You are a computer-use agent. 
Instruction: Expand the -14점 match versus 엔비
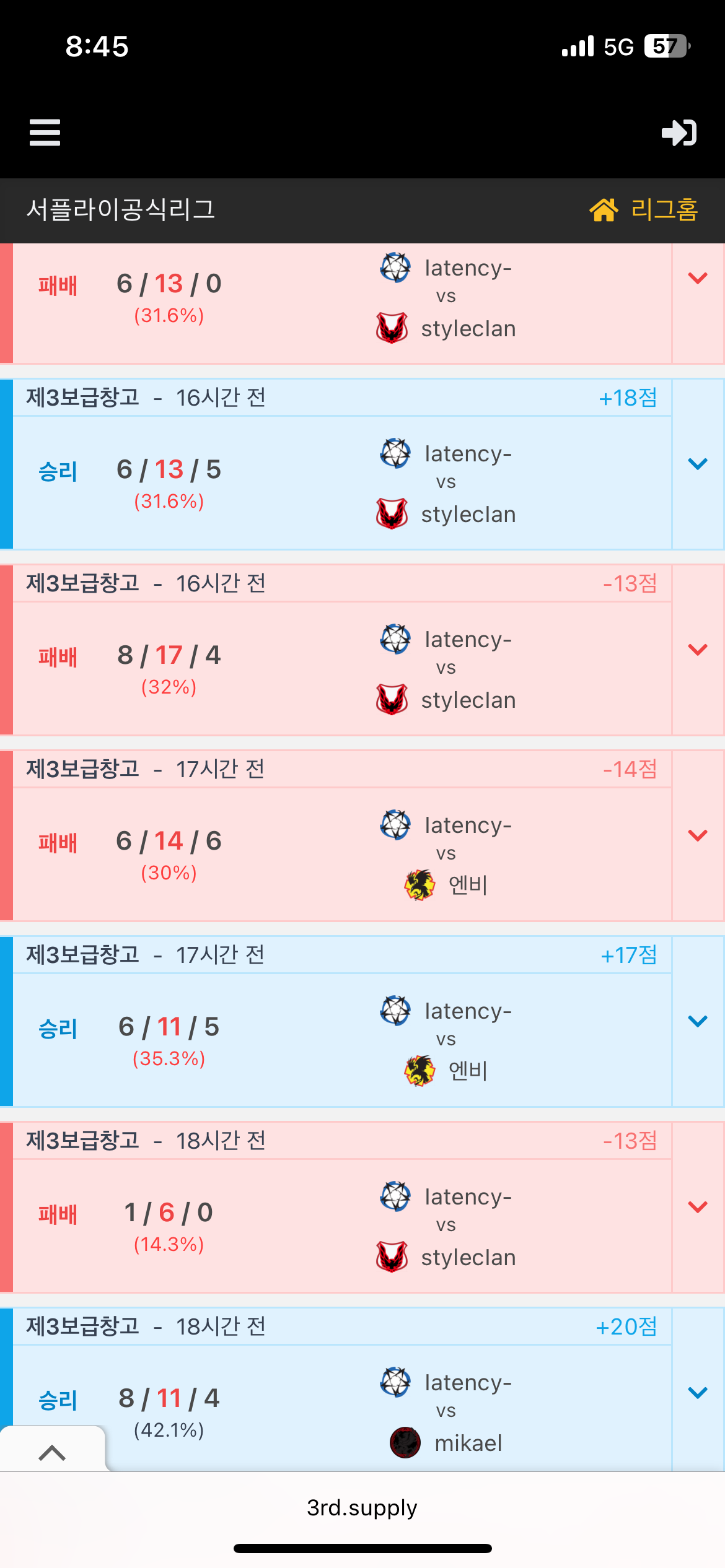[x=698, y=835]
